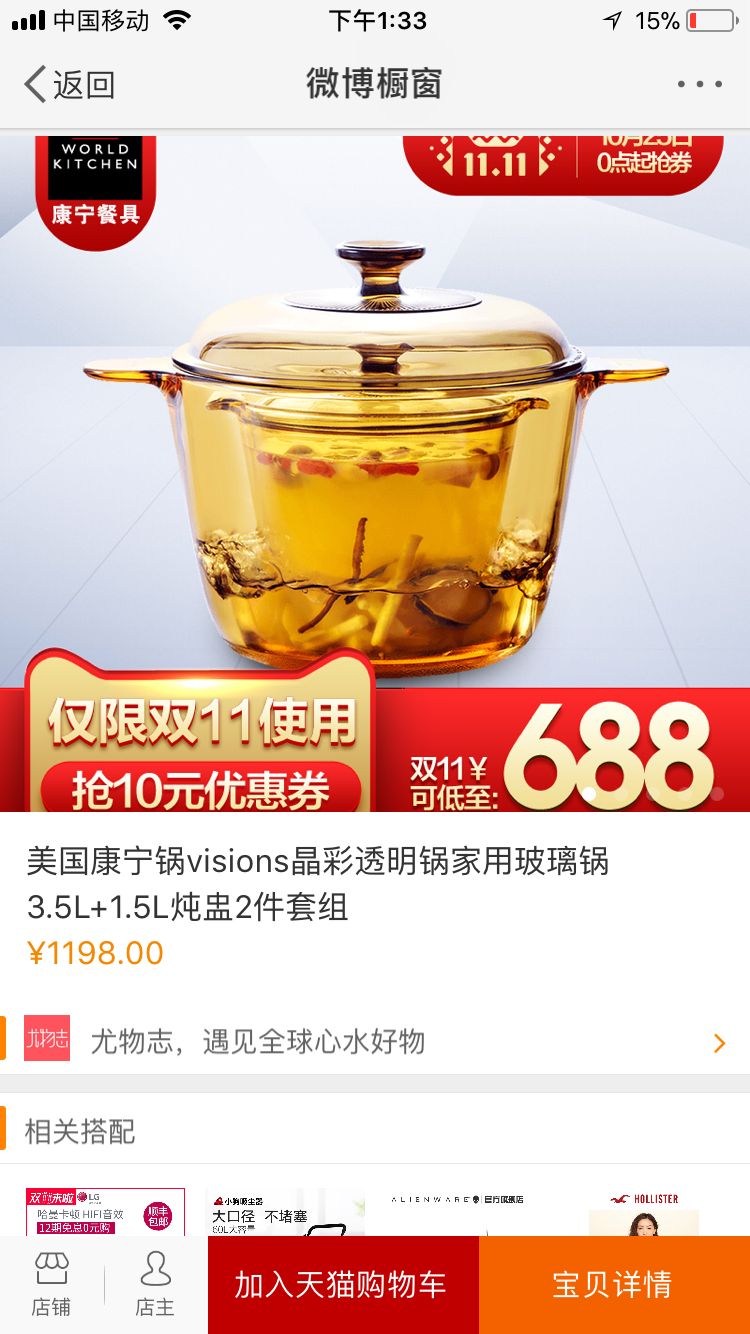750x1334 pixels.
Task: Open the LG related product tile
Action: [x=105, y=1212]
